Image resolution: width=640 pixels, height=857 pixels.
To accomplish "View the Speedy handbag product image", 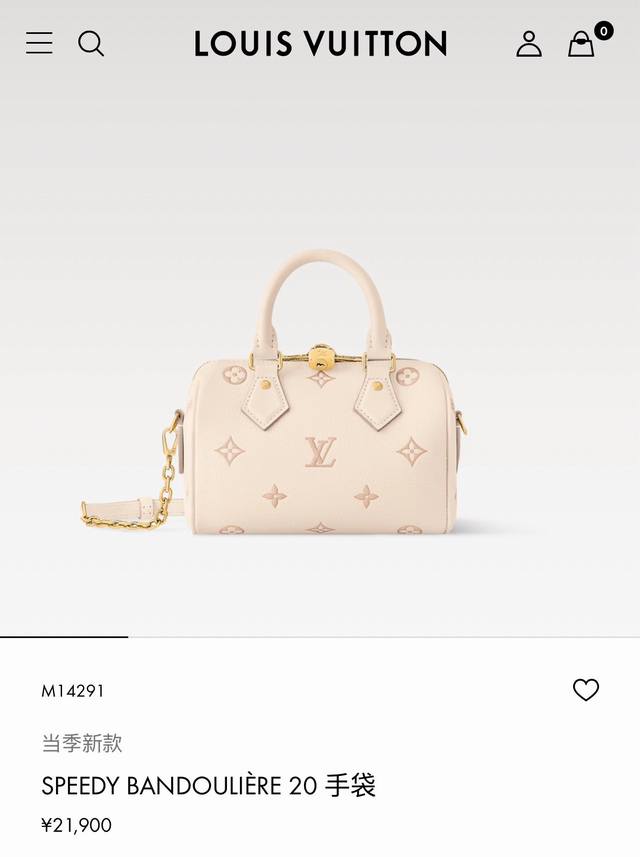I will coord(320,410).
